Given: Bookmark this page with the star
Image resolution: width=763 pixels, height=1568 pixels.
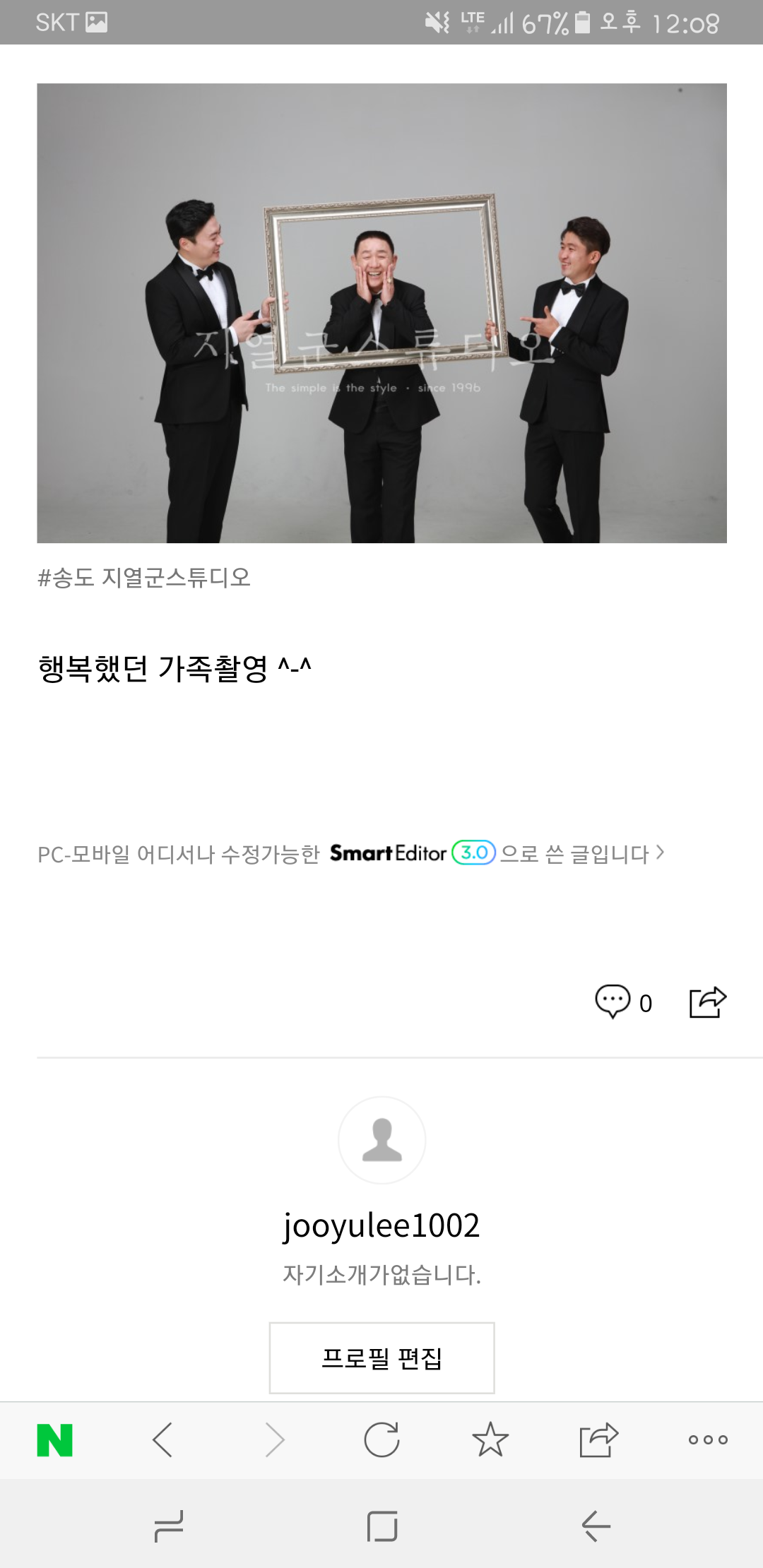Looking at the screenshot, I should click(490, 1439).
